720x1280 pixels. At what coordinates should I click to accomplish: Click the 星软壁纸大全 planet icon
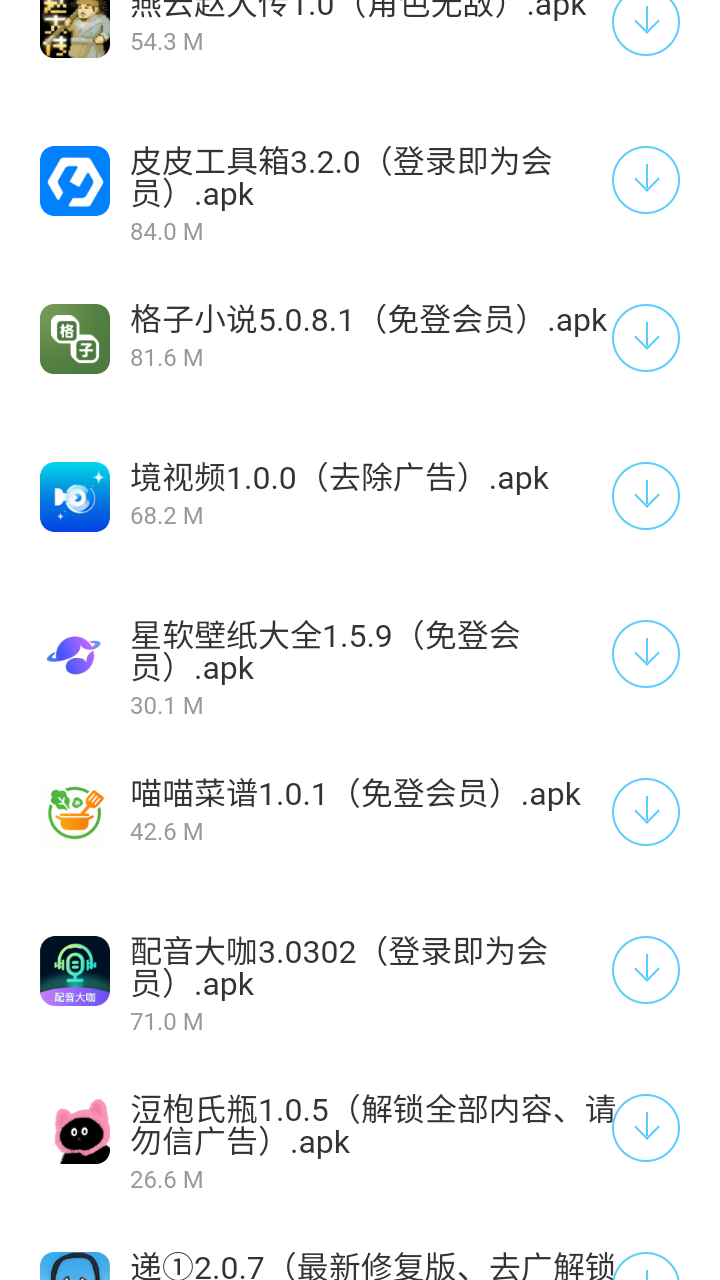(x=74, y=654)
